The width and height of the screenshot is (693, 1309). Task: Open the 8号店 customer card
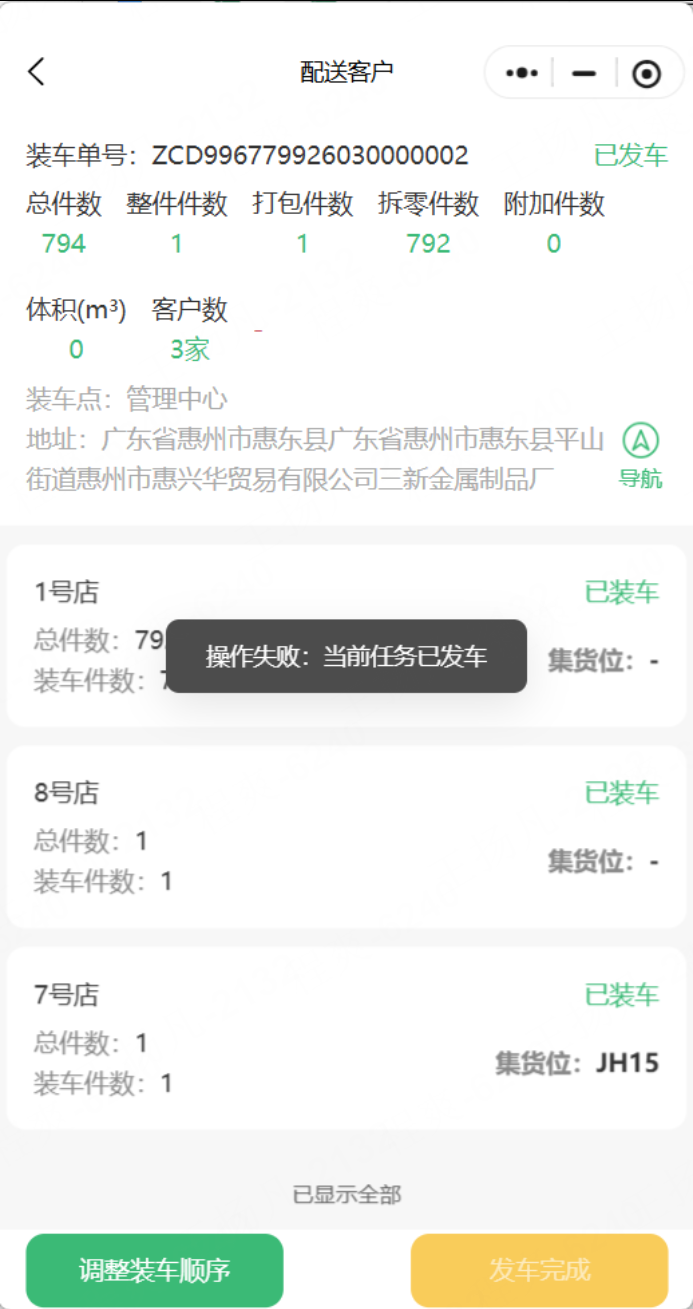click(x=346, y=836)
